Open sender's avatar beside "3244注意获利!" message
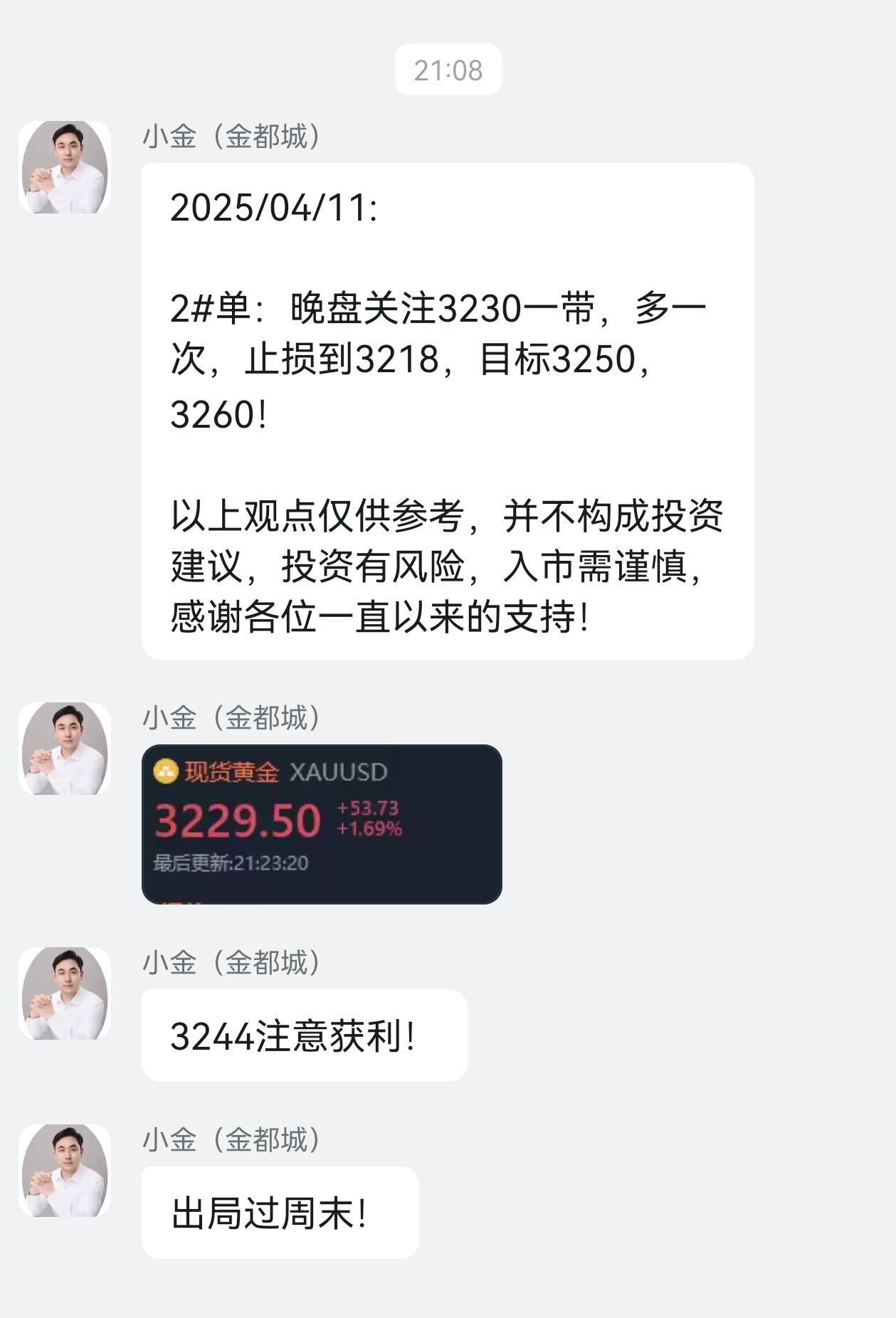 click(65, 993)
